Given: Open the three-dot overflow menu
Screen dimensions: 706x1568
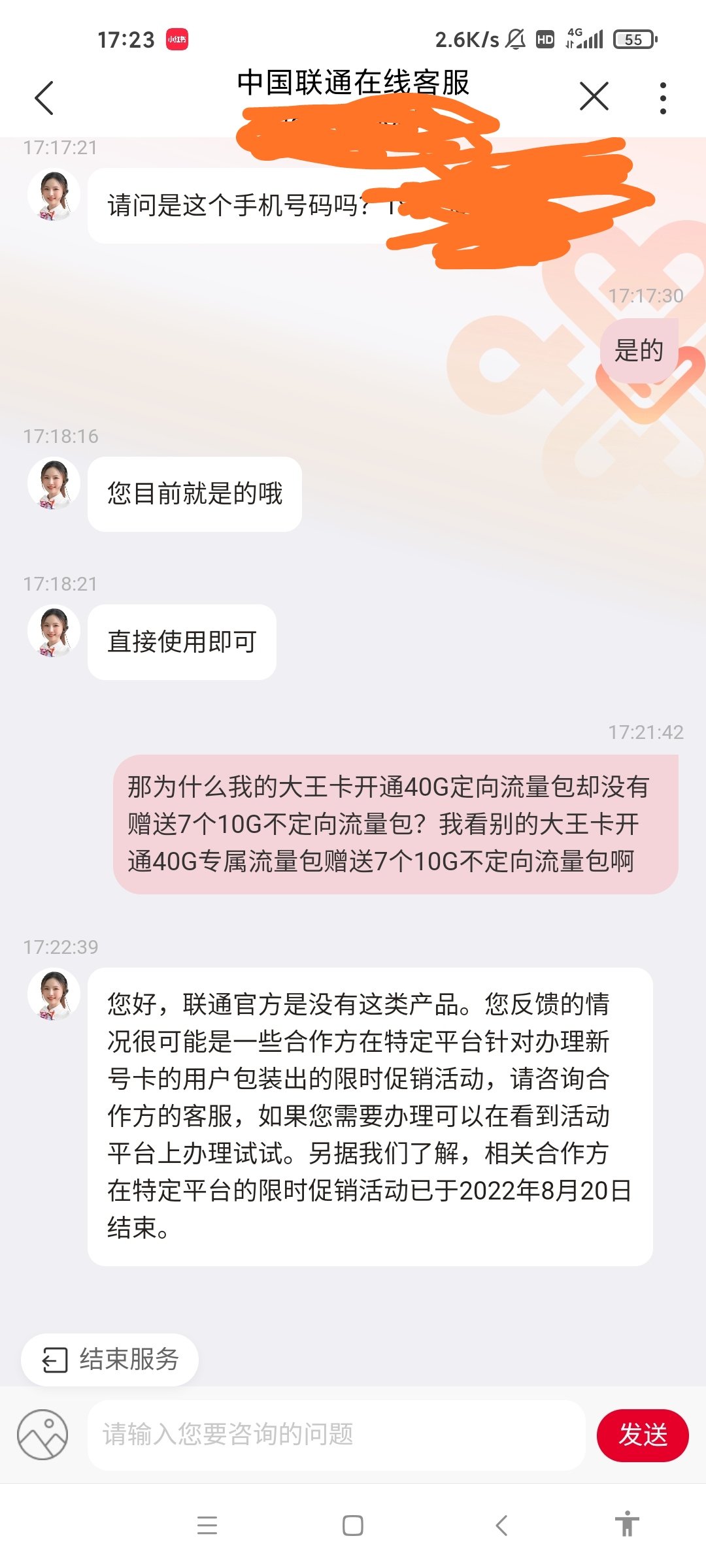Looking at the screenshot, I should coord(663,98).
